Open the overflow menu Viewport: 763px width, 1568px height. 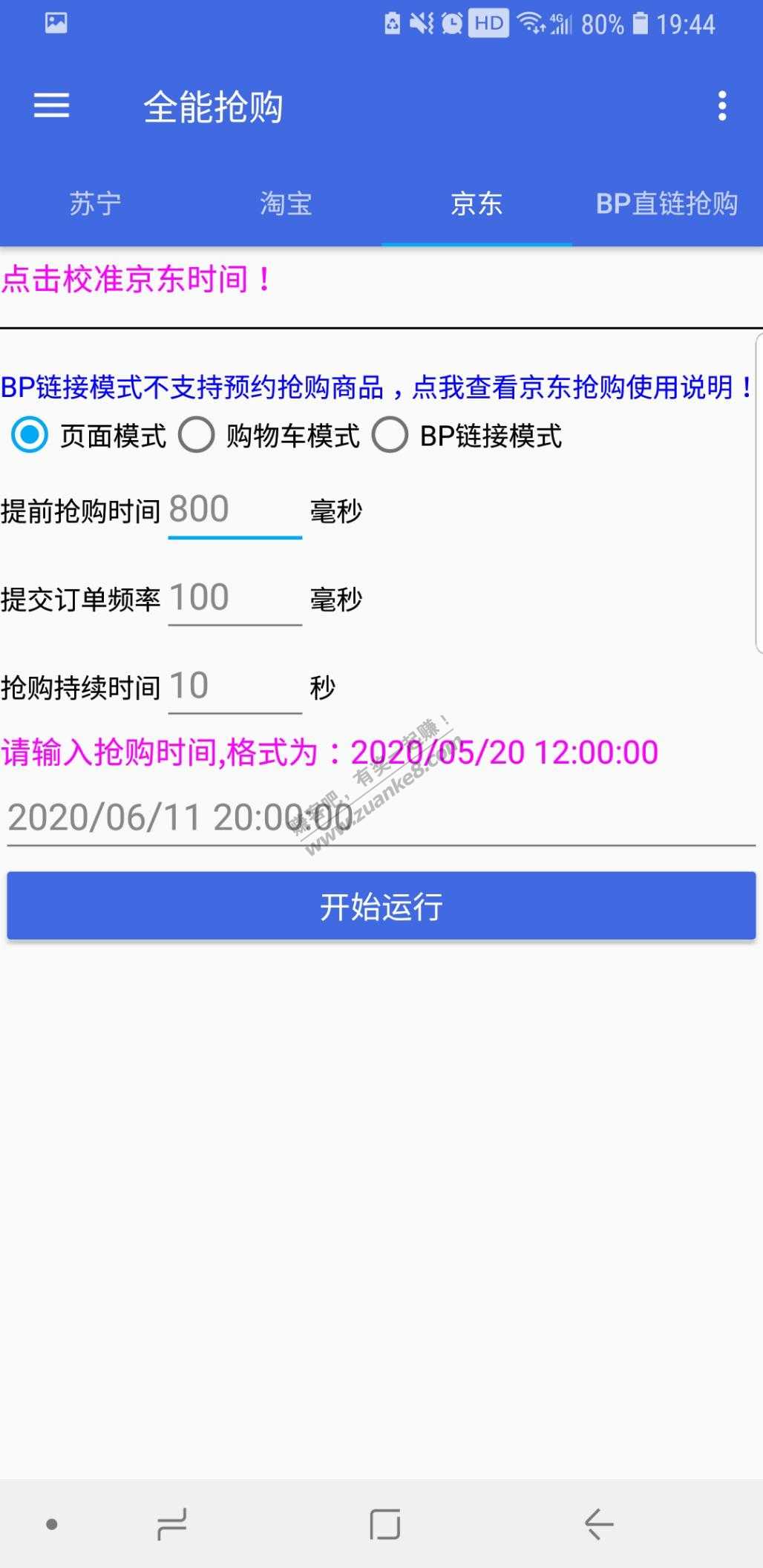click(x=721, y=106)
